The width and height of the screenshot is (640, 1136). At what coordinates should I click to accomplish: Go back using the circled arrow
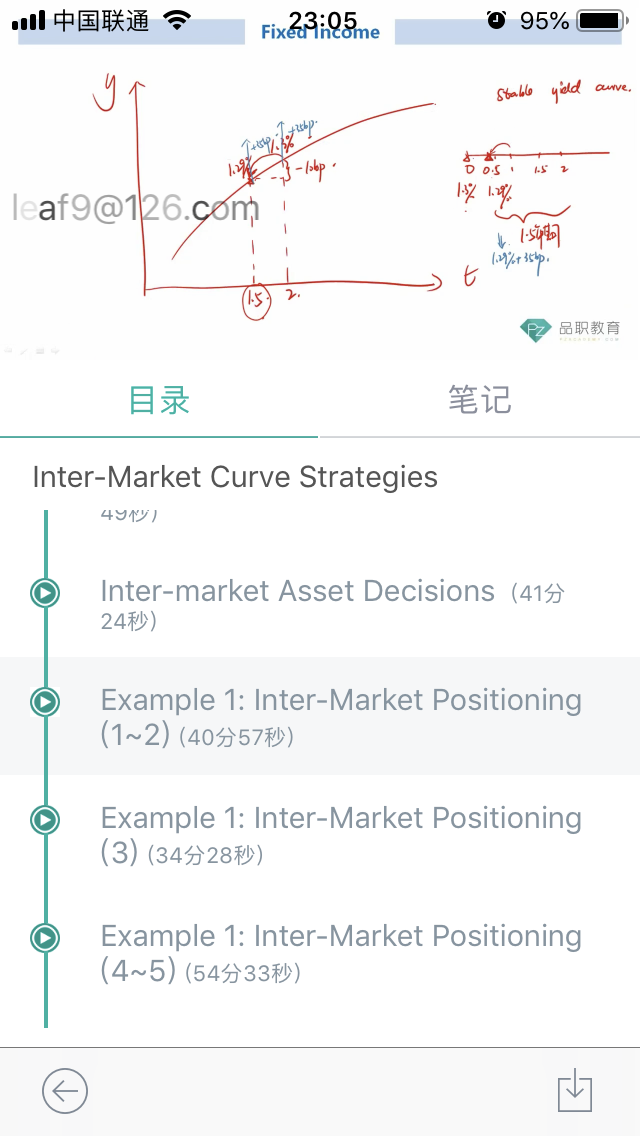tap(65, 1091)
